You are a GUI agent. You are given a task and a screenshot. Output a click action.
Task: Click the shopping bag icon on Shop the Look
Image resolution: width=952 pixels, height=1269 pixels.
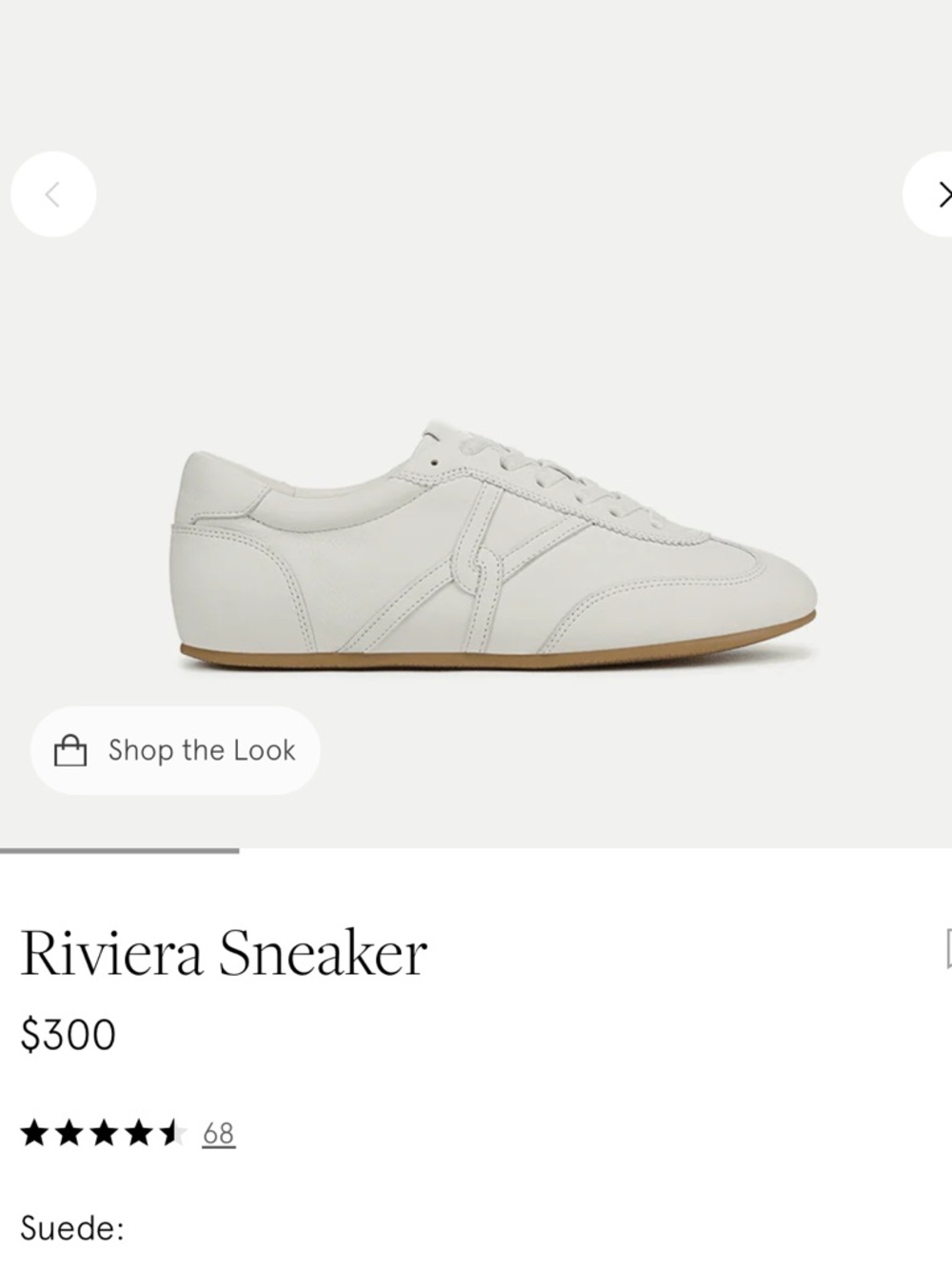(69, 749)
